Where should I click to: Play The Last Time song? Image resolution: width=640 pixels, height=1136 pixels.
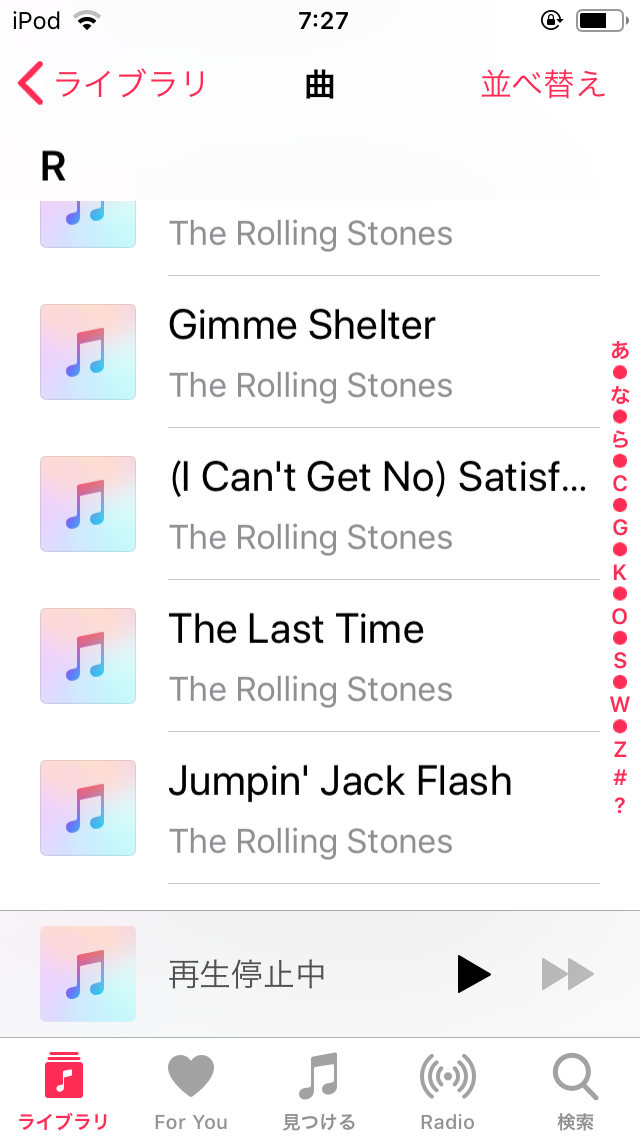320,656
